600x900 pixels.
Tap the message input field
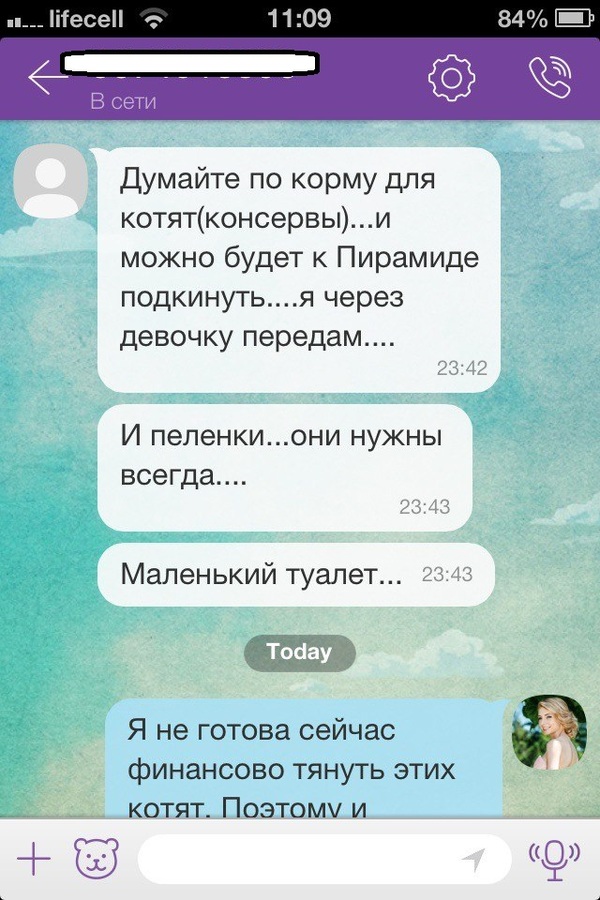click(x=300, y=858)
